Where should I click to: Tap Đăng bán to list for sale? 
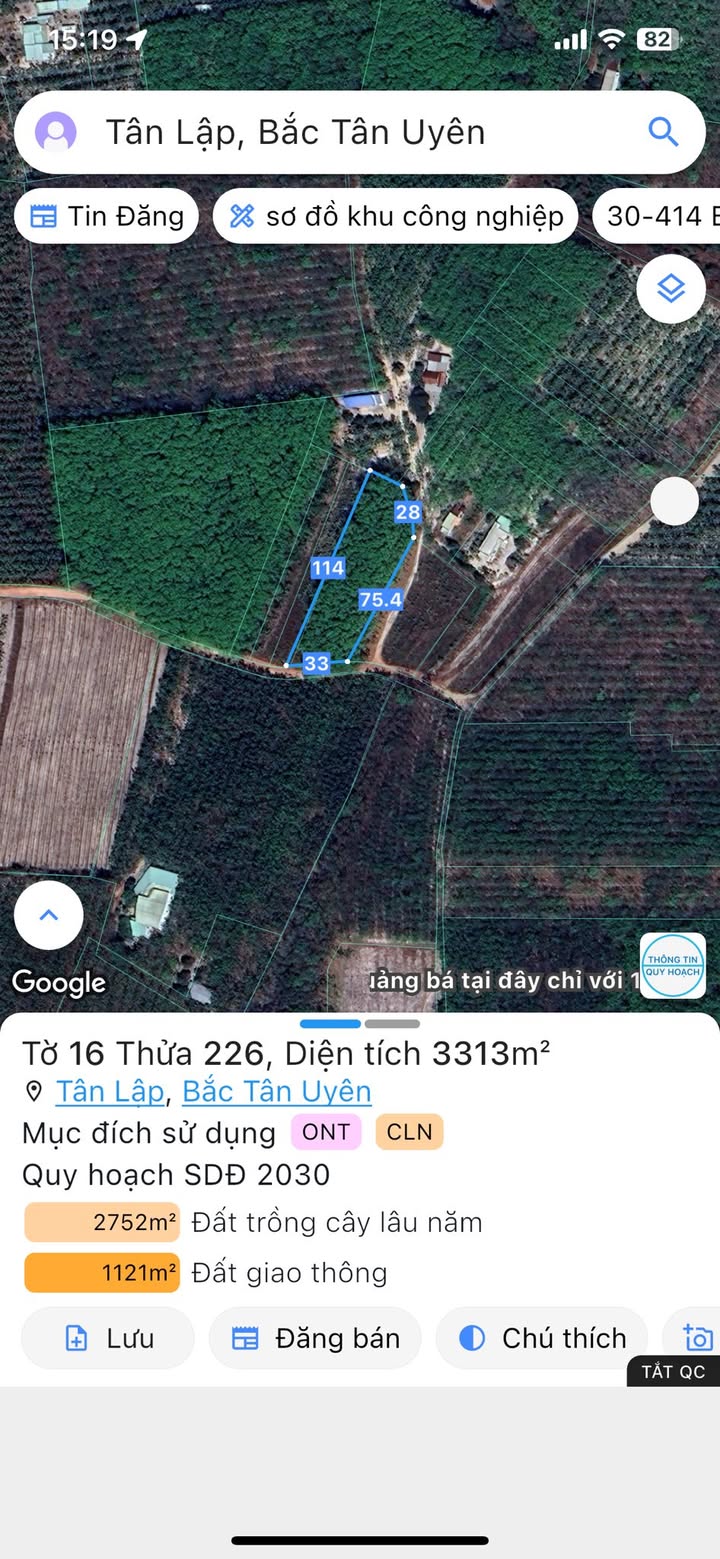315,1338
